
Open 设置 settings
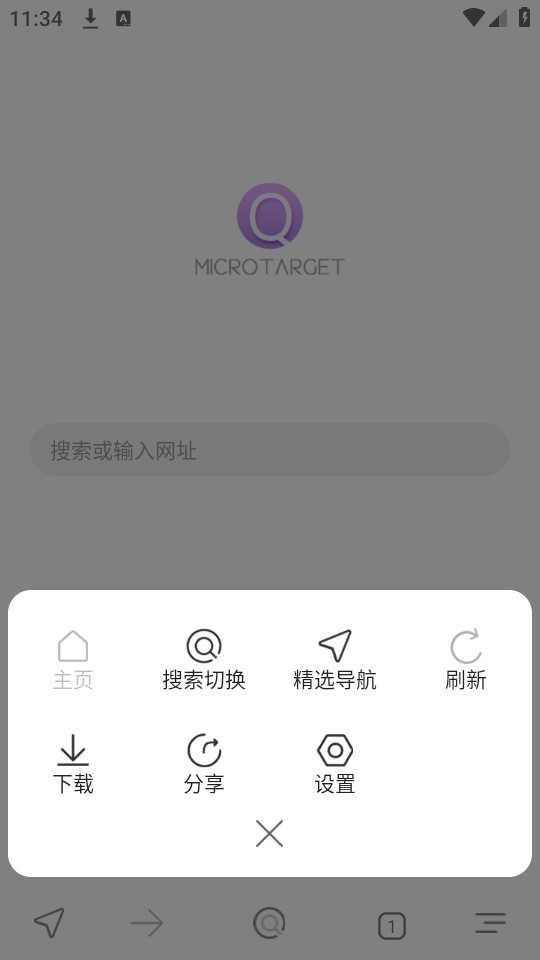335,764
